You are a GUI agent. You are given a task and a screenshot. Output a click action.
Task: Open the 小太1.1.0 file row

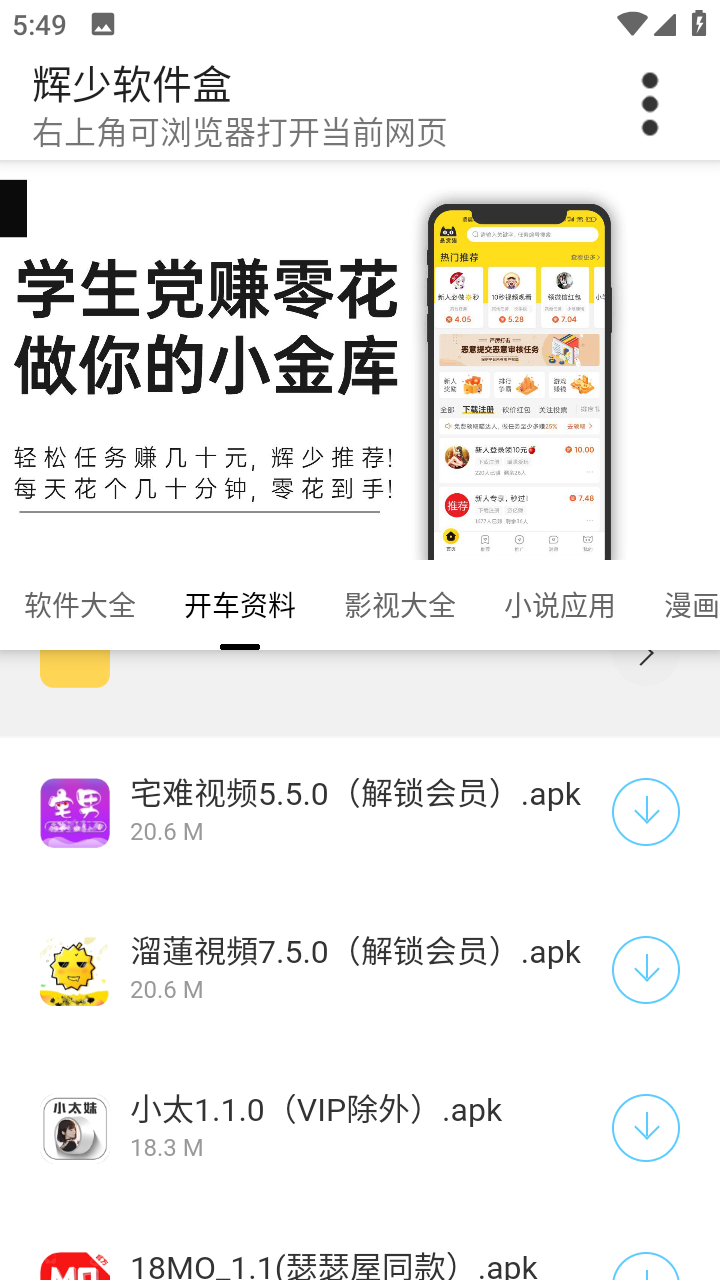(x=360, y=1128)
